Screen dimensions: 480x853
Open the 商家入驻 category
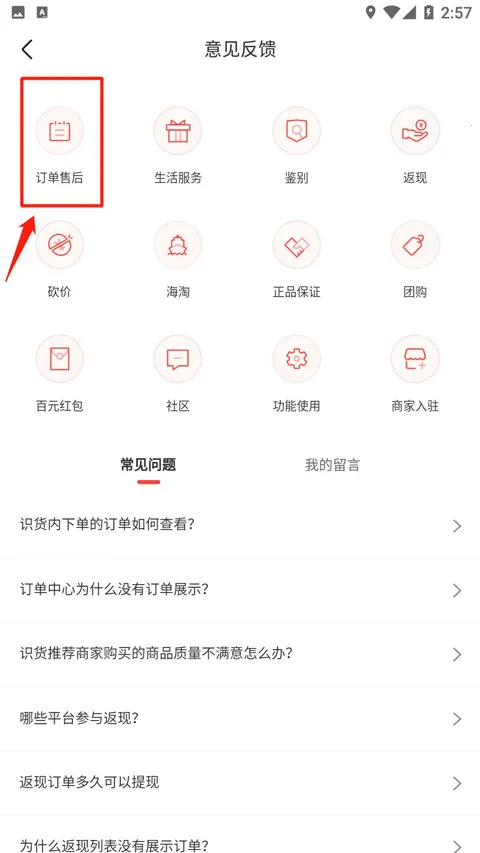tap(415, 374)
